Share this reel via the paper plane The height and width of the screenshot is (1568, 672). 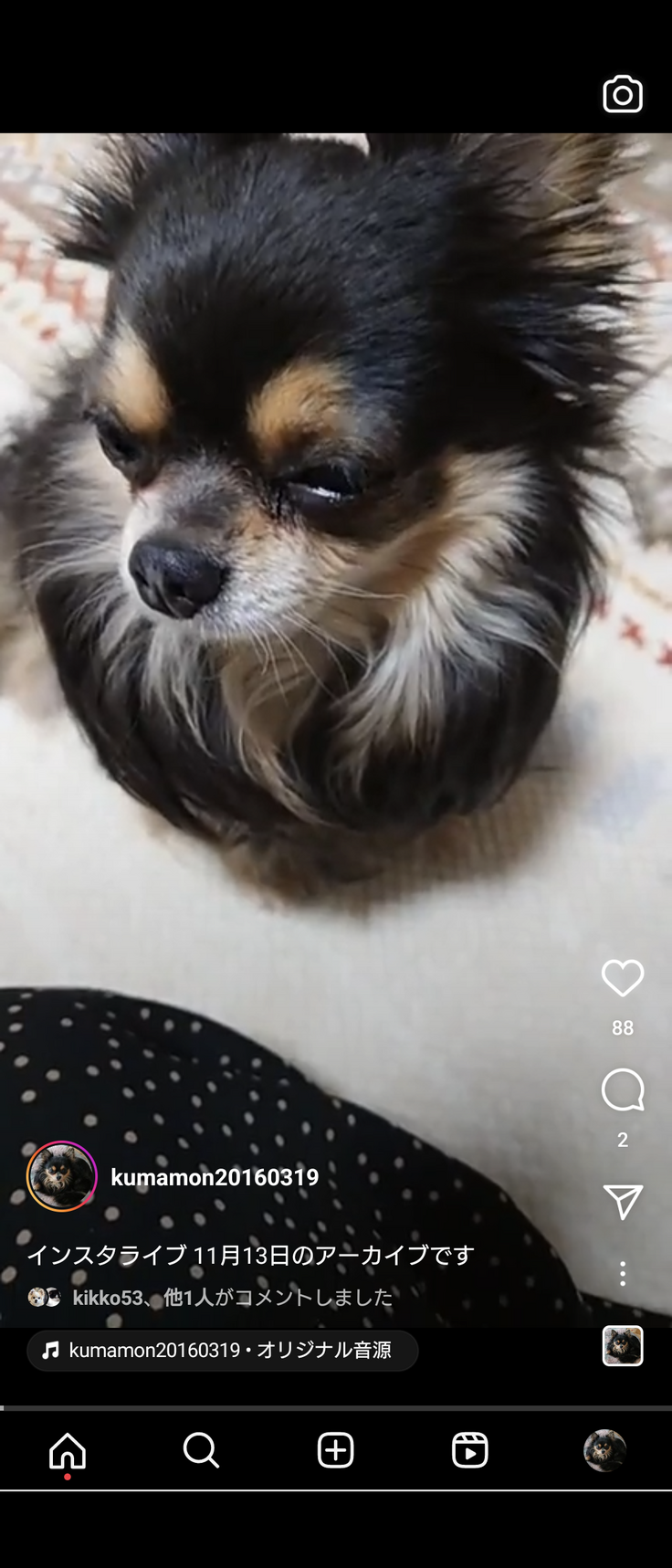[623, 1202]
